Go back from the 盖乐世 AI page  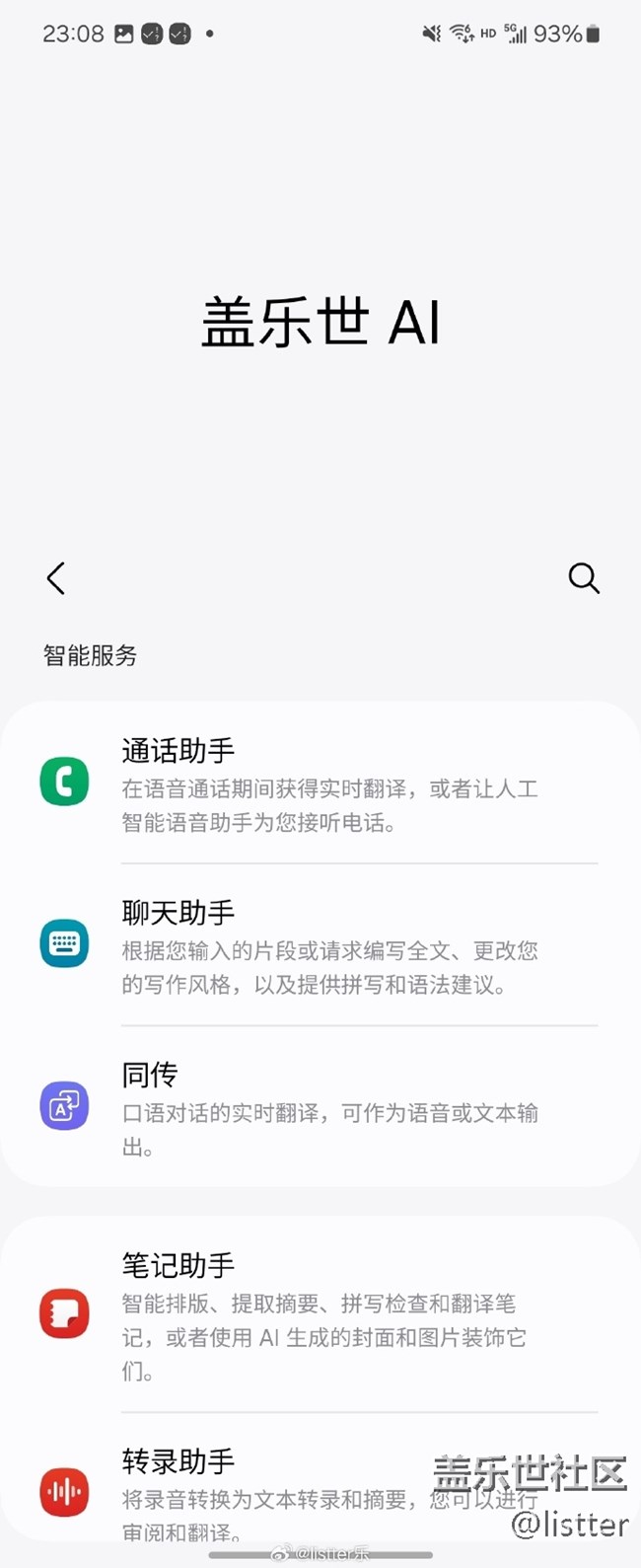tap(56, 578)
